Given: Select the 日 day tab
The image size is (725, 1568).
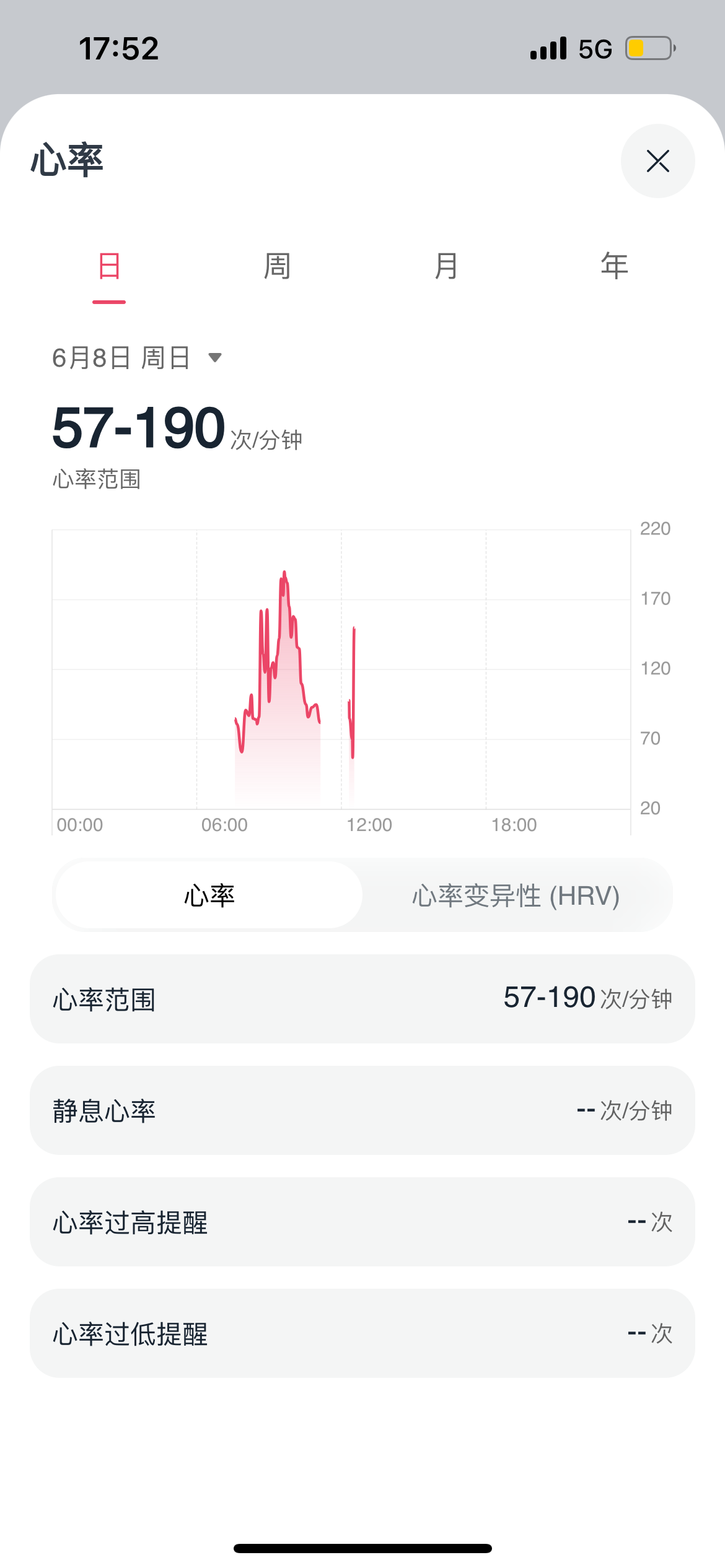Looking at the screenshot, I should 109,266.
